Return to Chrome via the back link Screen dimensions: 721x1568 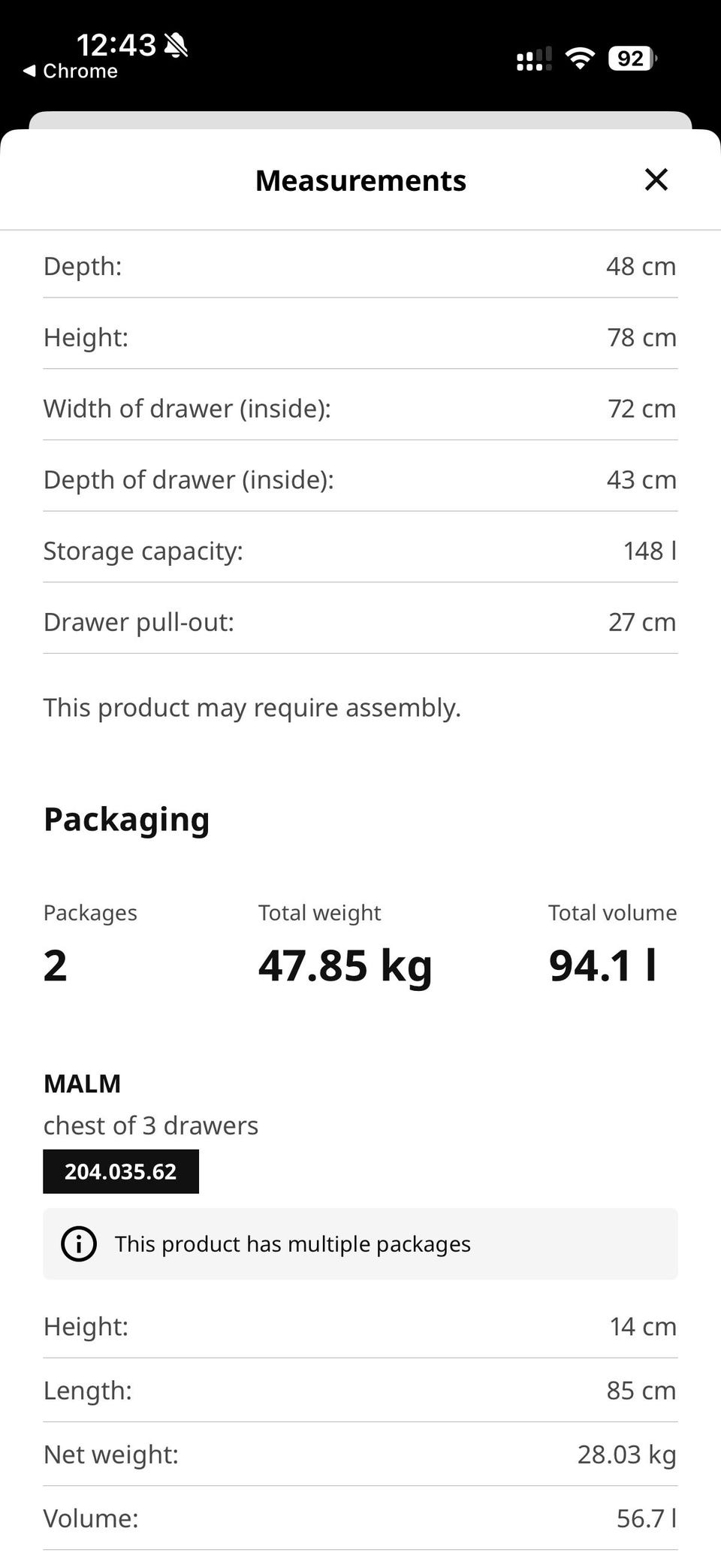pos(71,71)
